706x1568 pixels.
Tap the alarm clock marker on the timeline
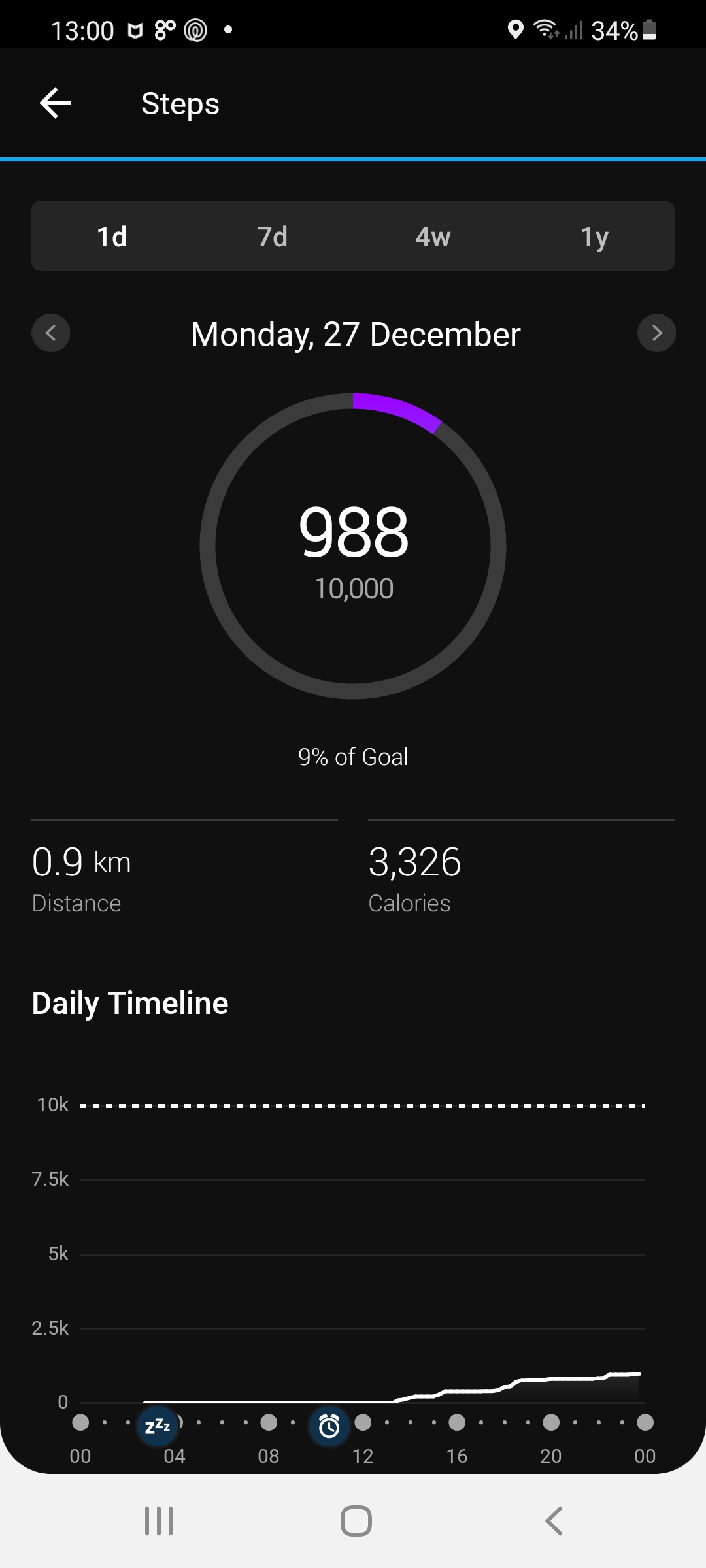329,1426
